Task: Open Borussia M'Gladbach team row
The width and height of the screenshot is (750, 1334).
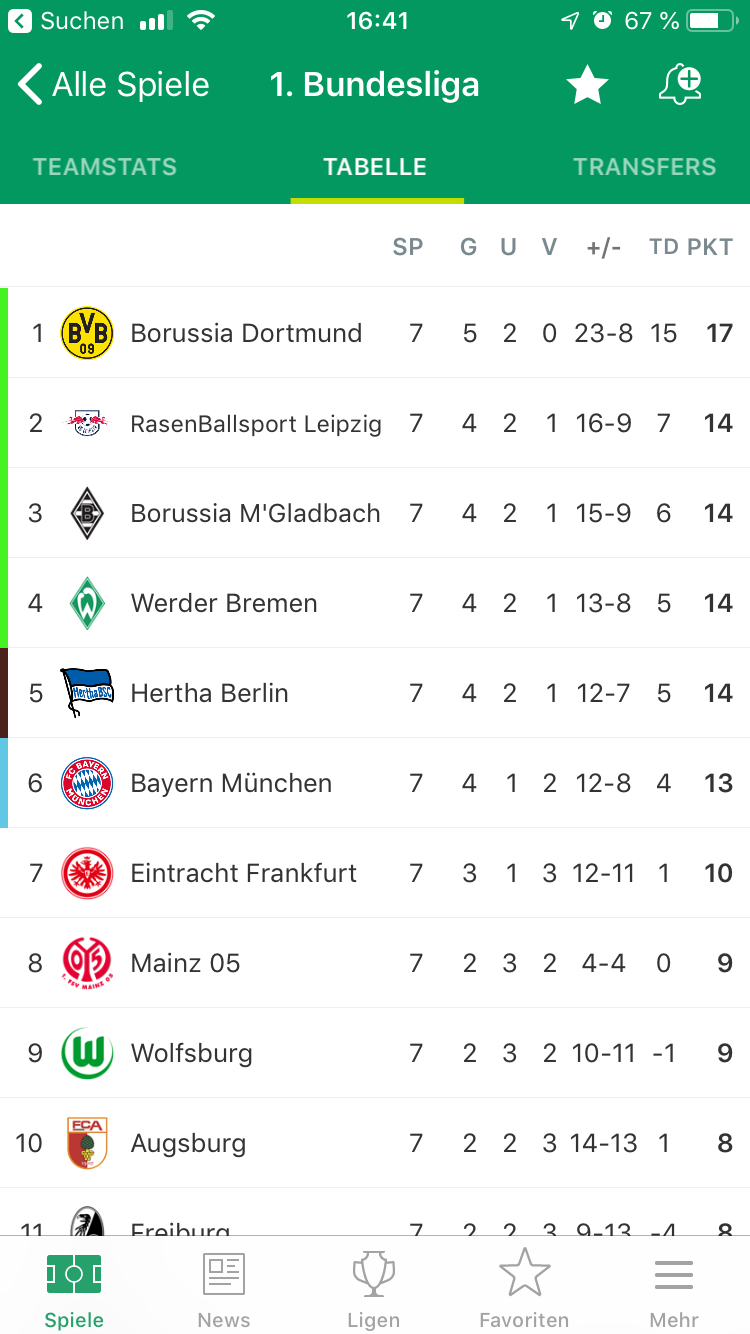Action: [375, 513]
